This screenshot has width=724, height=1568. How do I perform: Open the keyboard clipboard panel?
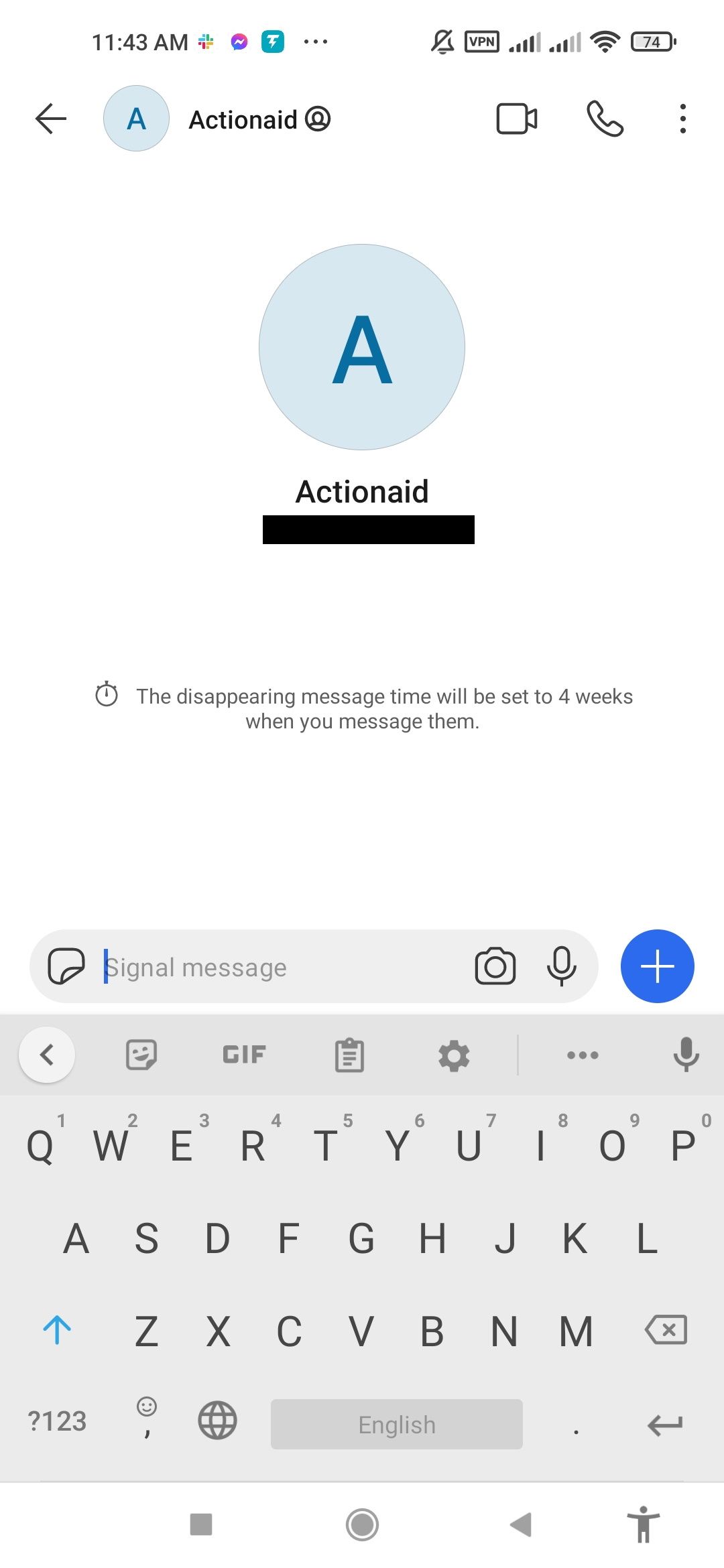(349, 1054)
